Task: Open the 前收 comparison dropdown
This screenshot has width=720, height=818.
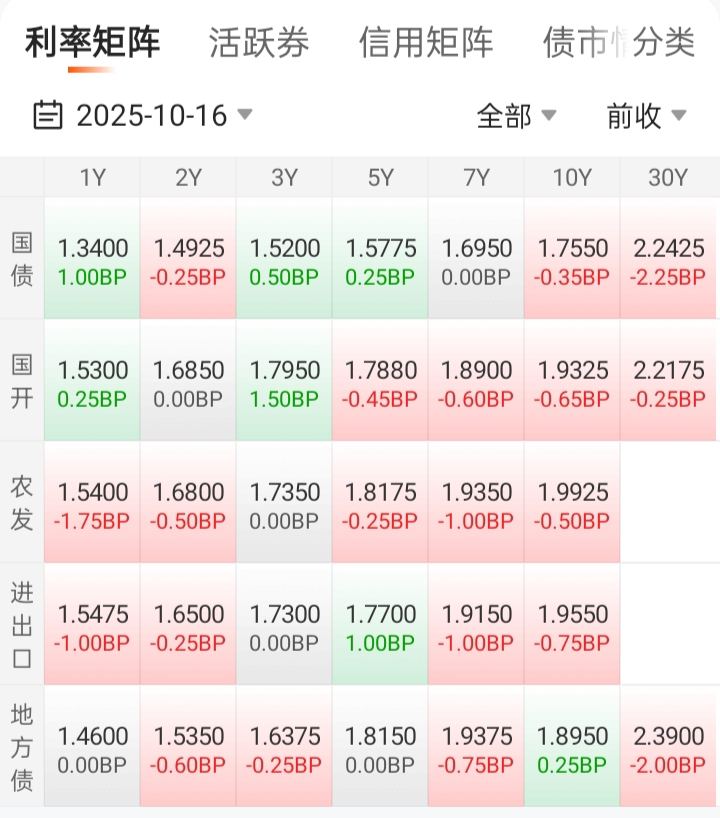Action: (x=646, y=116)
